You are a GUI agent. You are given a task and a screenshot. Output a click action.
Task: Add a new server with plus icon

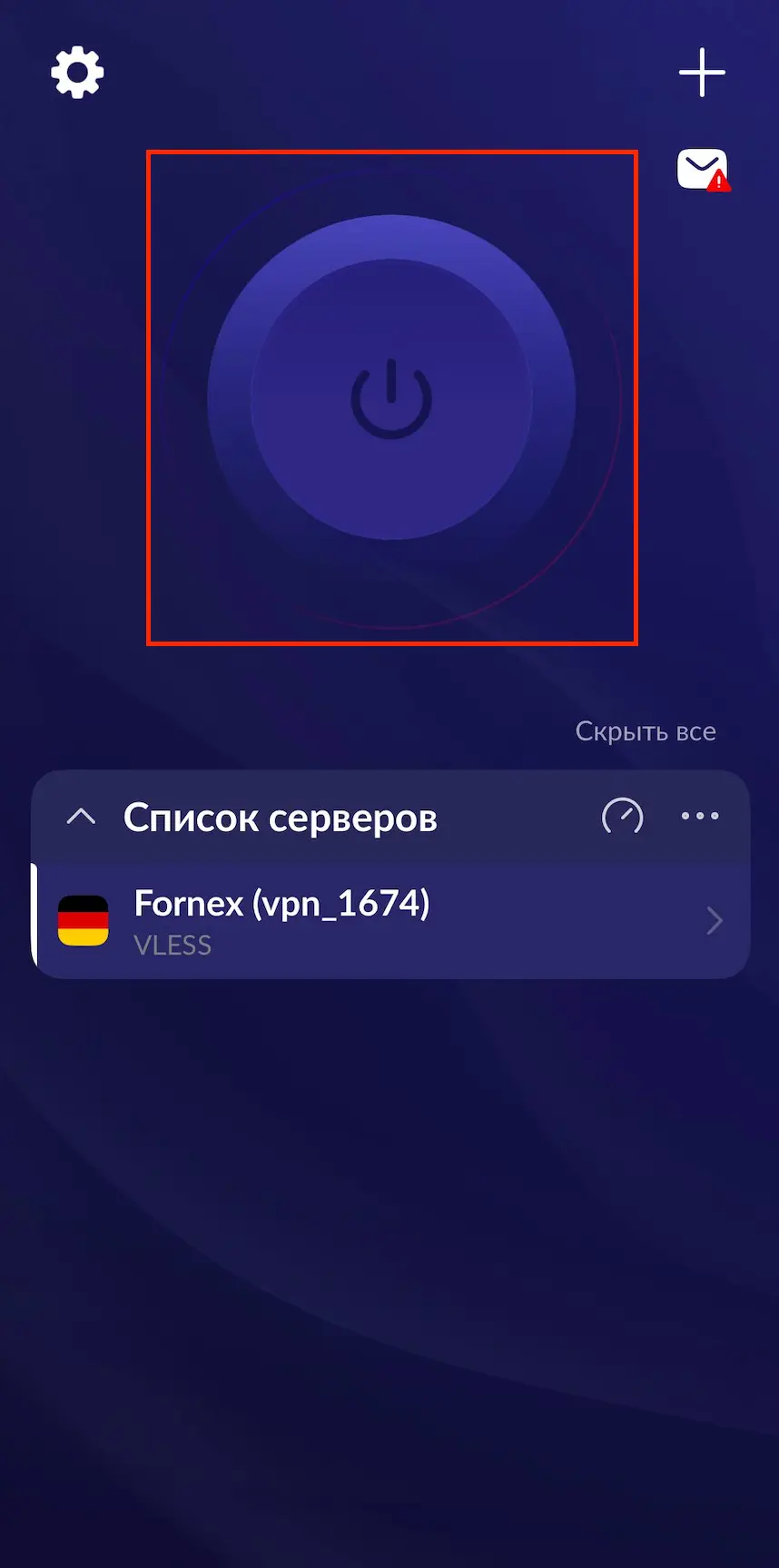click(x=702, y=73)
